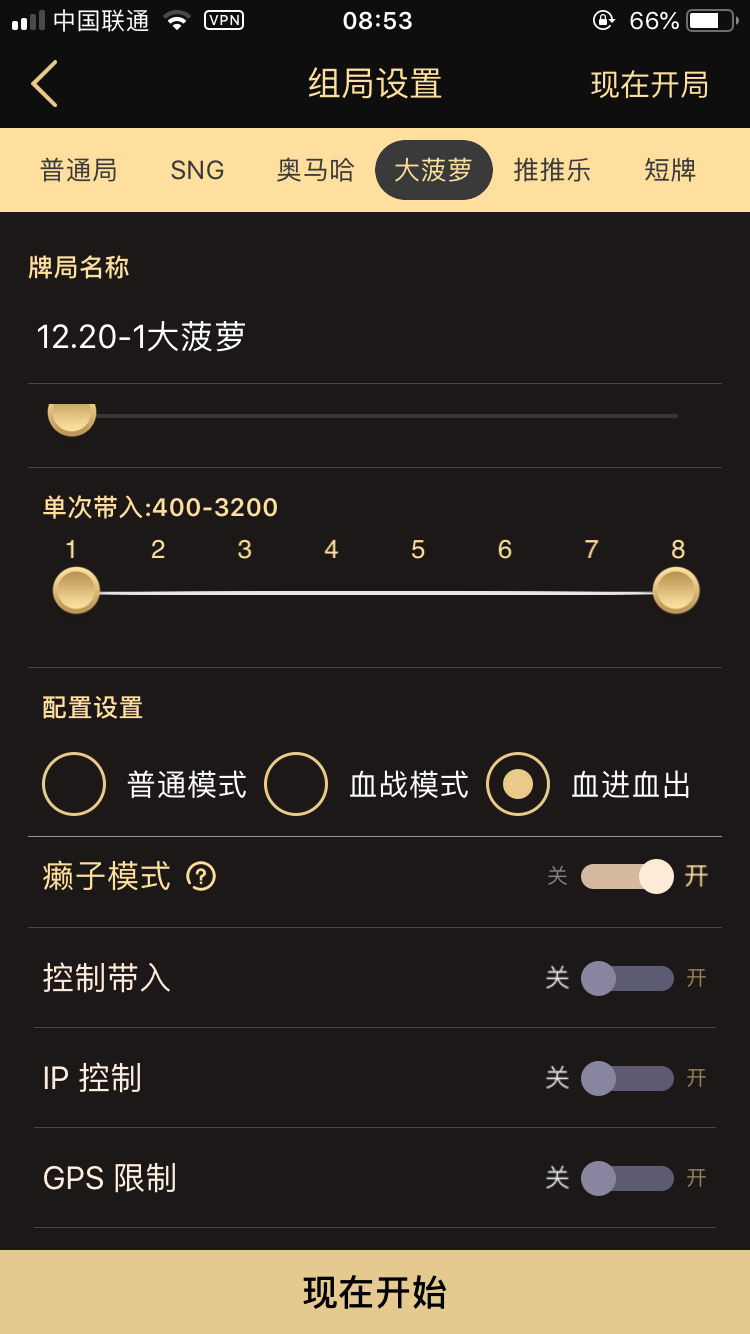
Task: Select the 大菠萝 tab
Action: [433, 170]
